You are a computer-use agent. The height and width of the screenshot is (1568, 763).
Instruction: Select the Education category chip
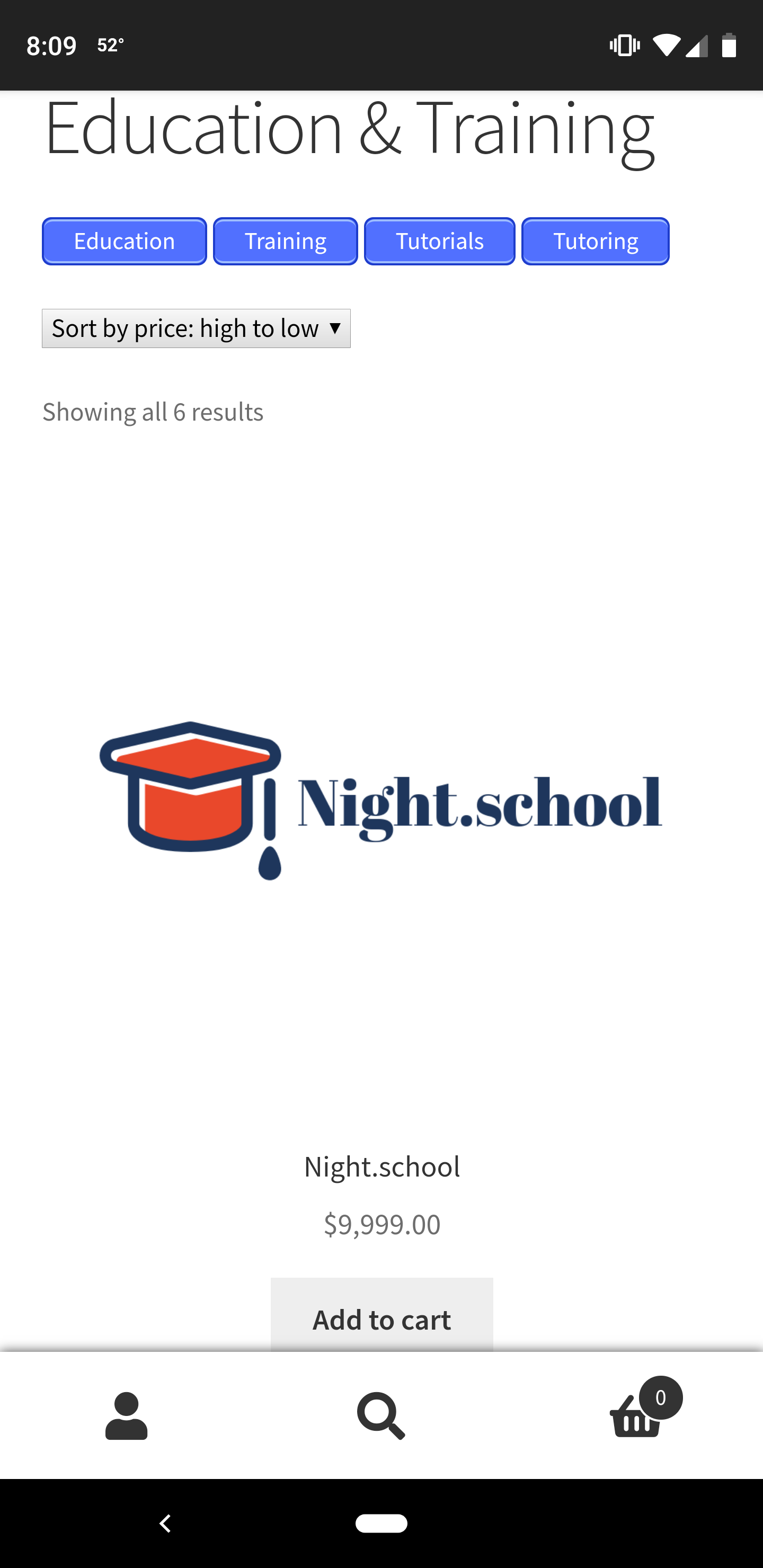(x=124, y=241)
